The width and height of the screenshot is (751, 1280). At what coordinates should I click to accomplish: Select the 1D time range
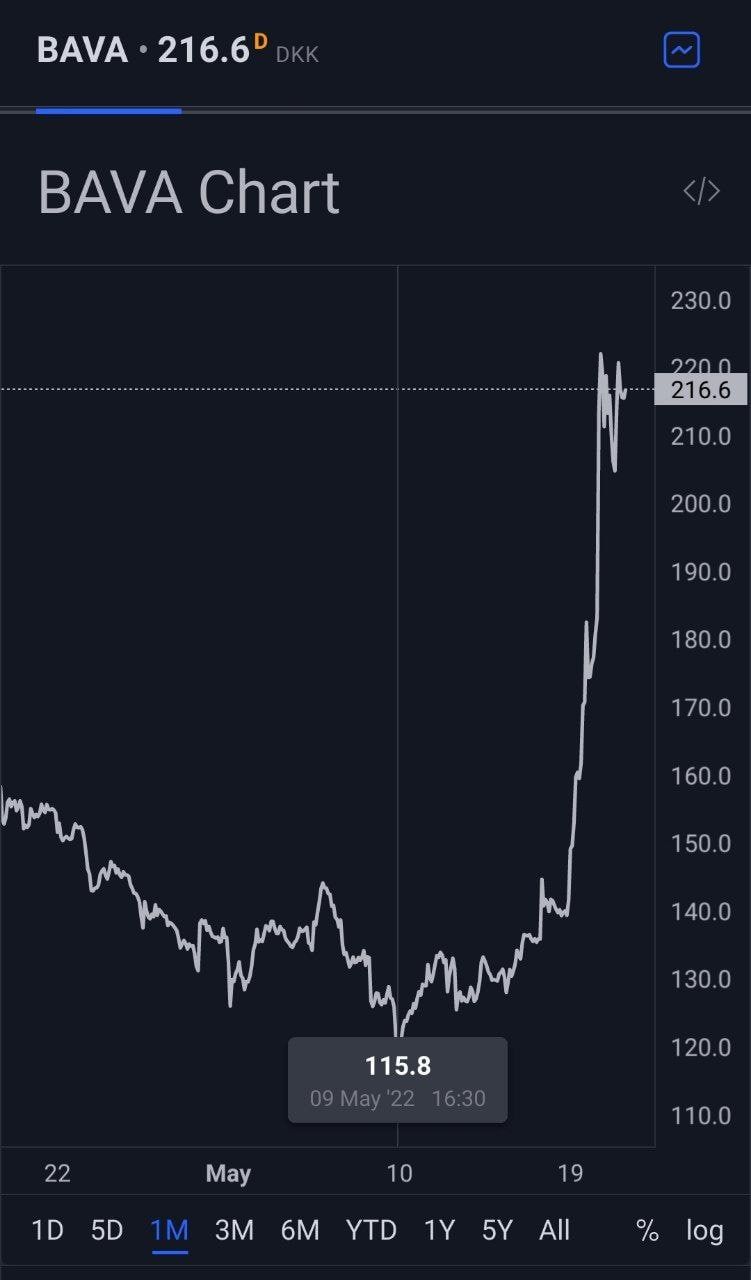(47, 1230)
